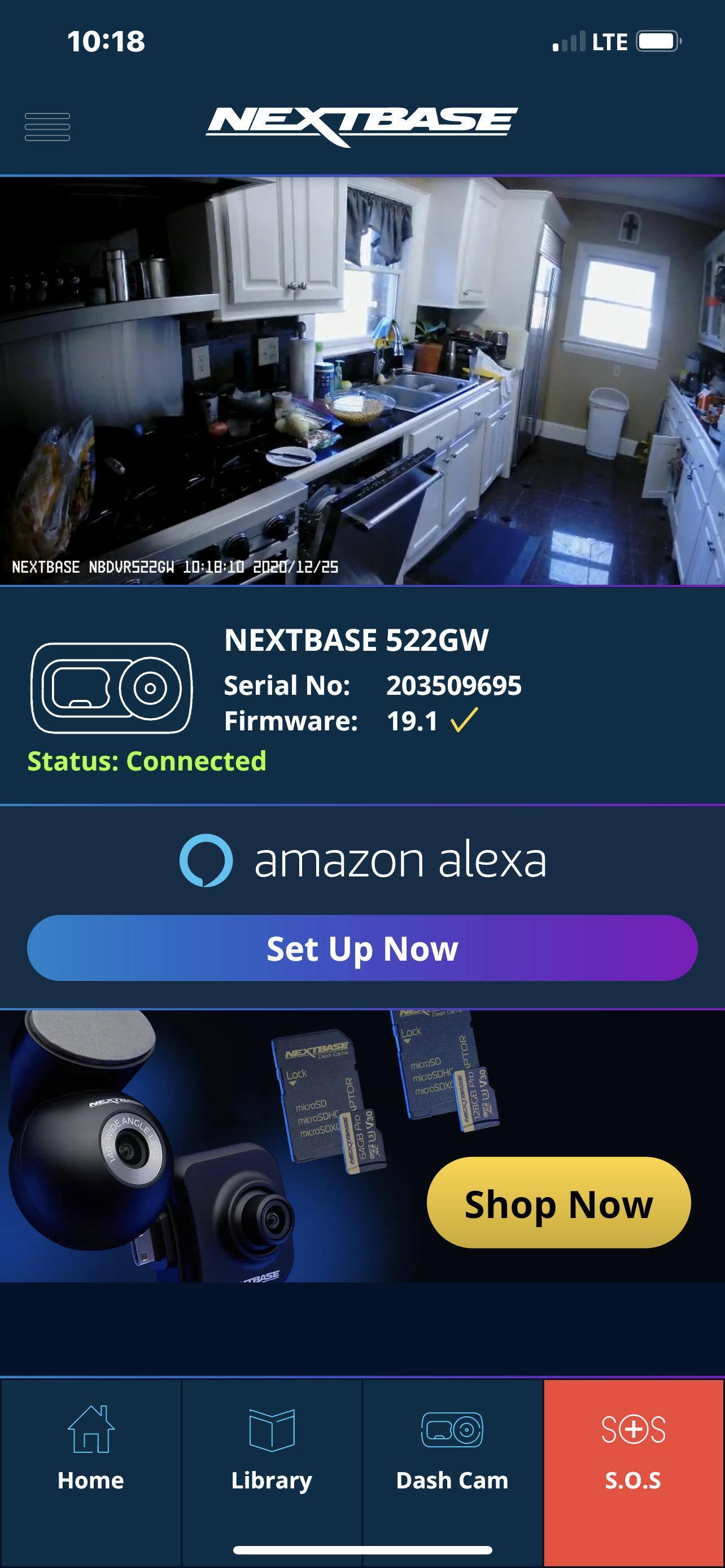
Task: Open the hamburger menu
Action: tap(47, 126)
